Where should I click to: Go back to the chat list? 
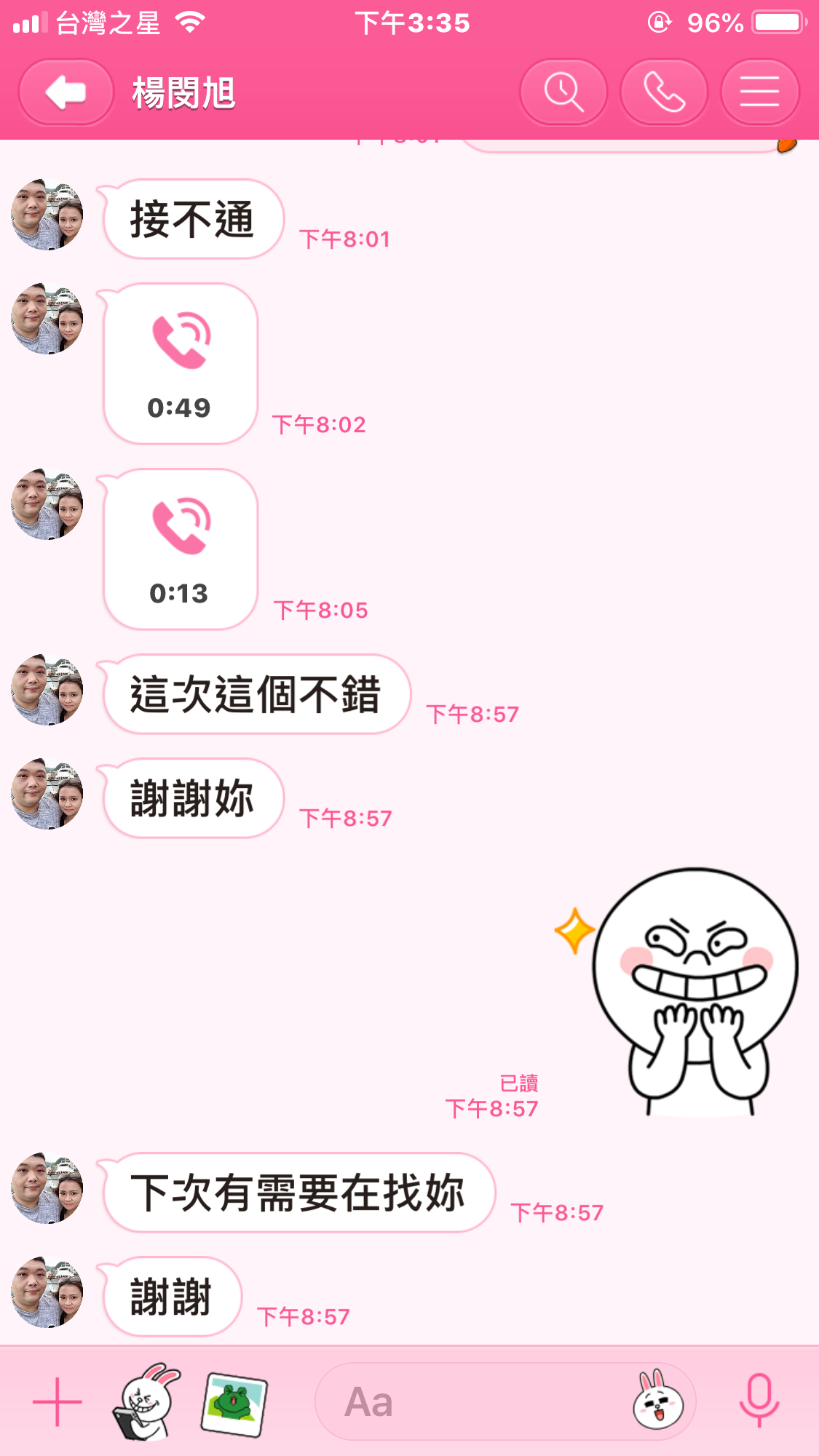pyautogui.click(x=66, y=92)
